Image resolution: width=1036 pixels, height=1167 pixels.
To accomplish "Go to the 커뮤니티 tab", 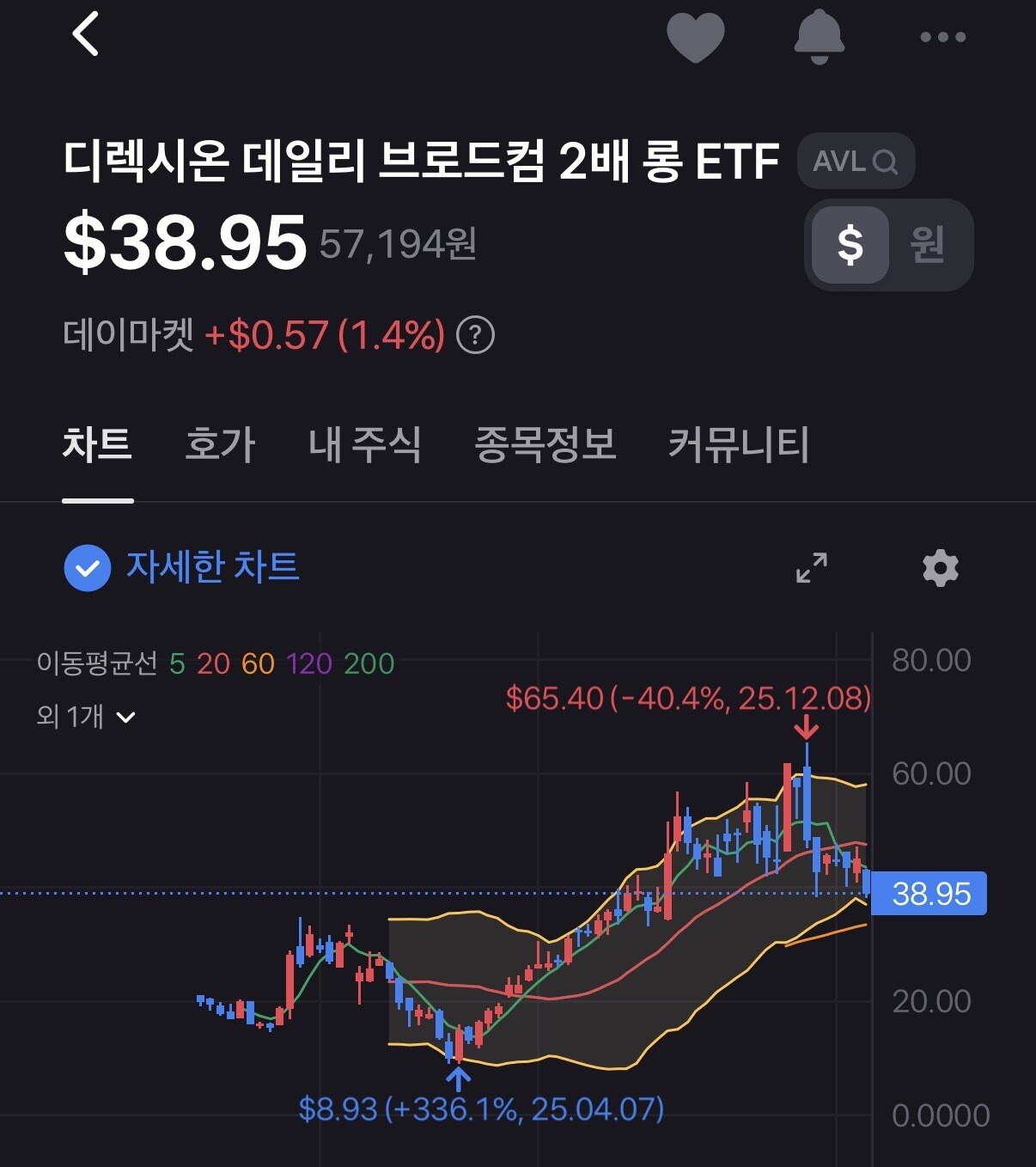I will click(x=739, y=445).
